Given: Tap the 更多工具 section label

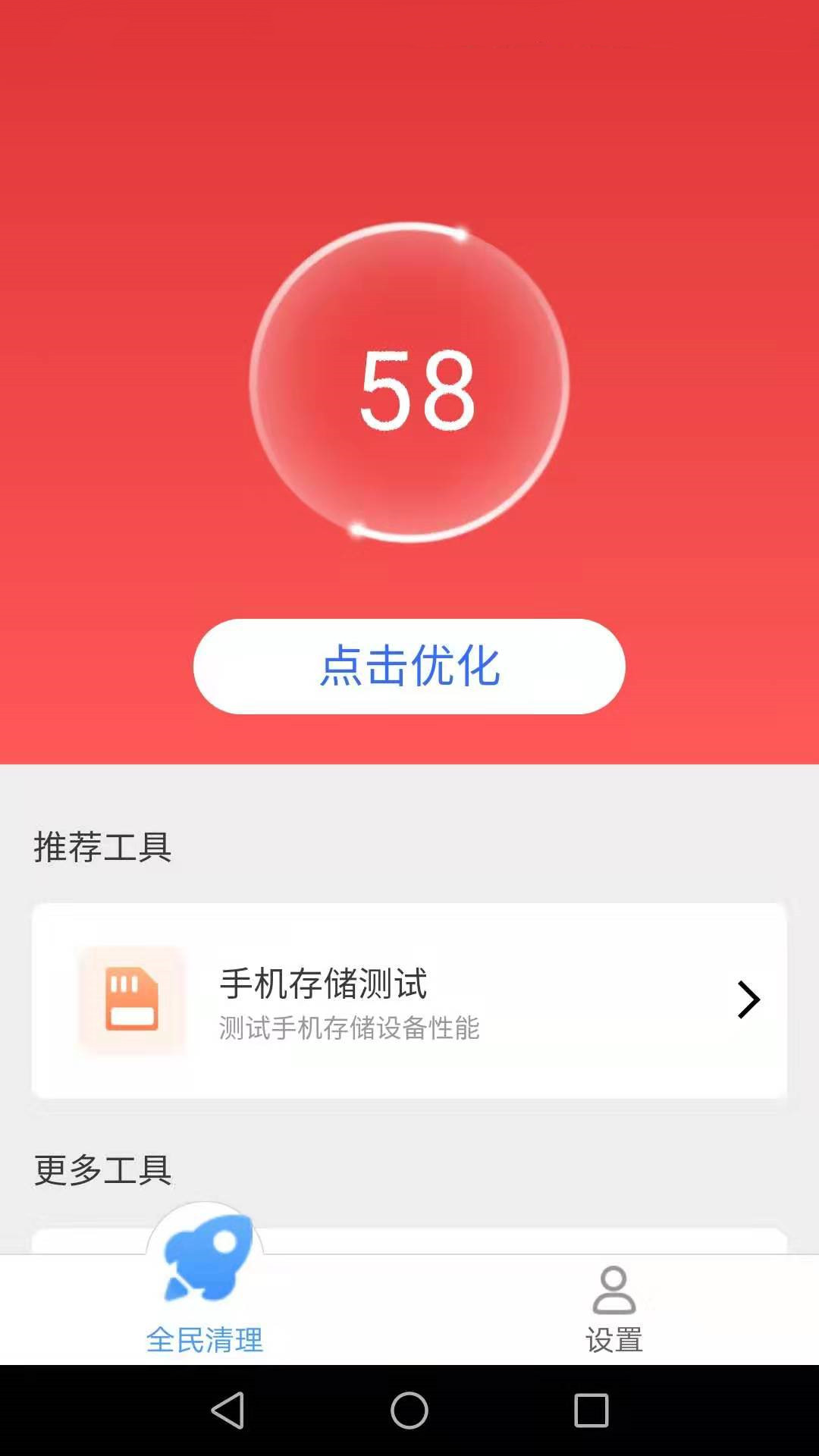Looking at the screenshot, I should coord(101,1168).
